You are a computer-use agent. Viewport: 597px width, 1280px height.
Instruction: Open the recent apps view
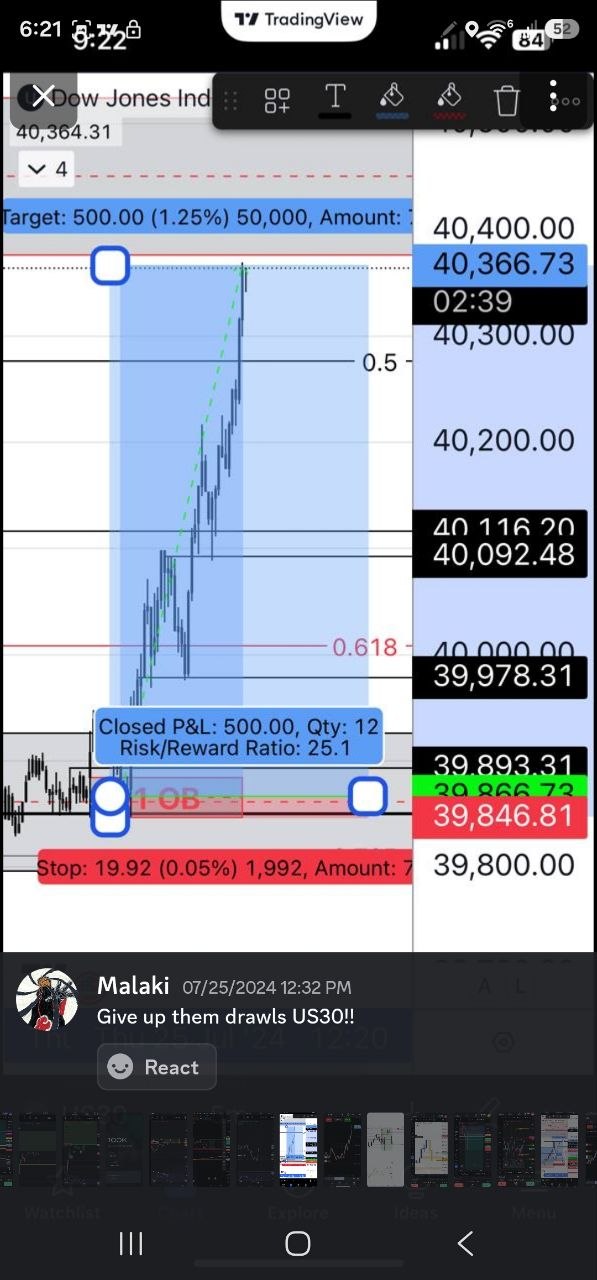[x=131, y=1243]
